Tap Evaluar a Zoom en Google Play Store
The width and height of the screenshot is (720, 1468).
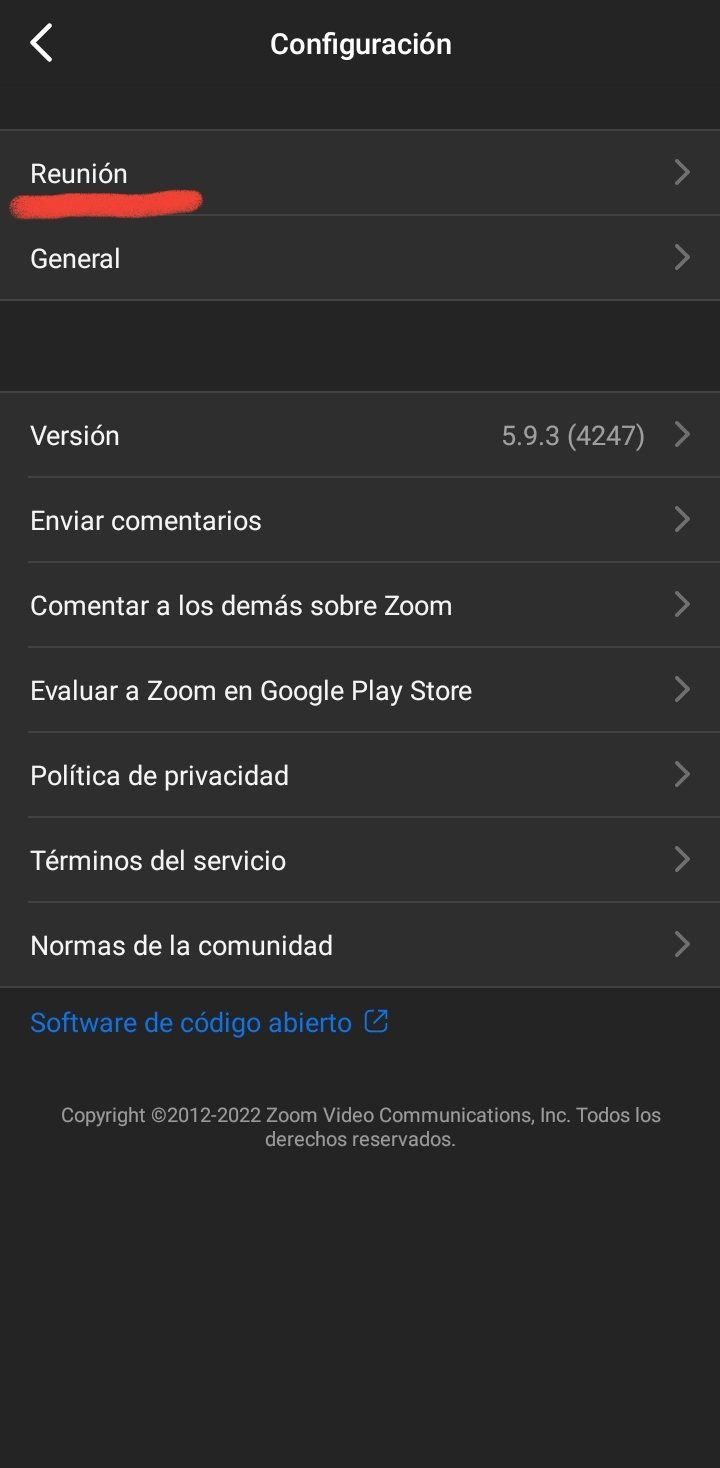pos(360,690)
